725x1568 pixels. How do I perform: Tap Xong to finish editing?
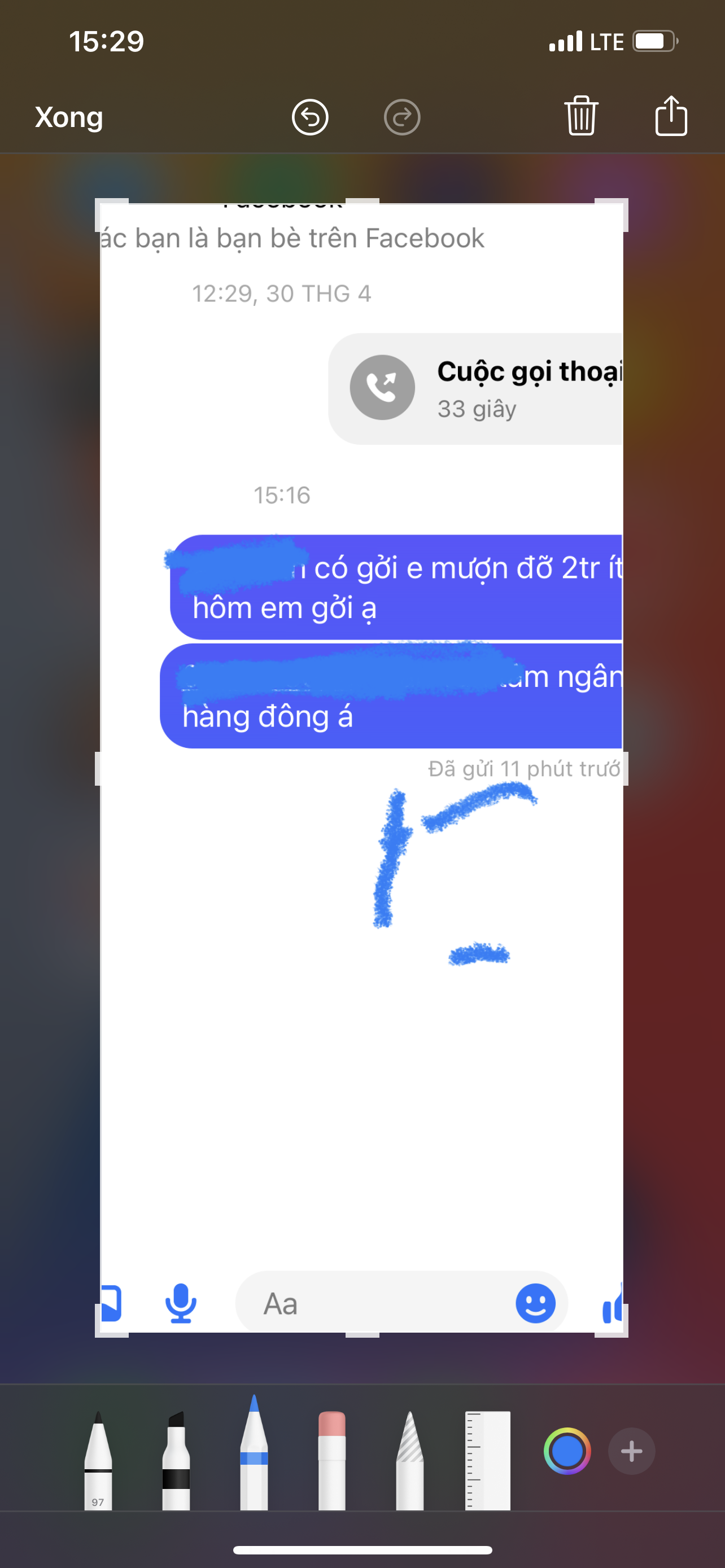coord(69,117)
